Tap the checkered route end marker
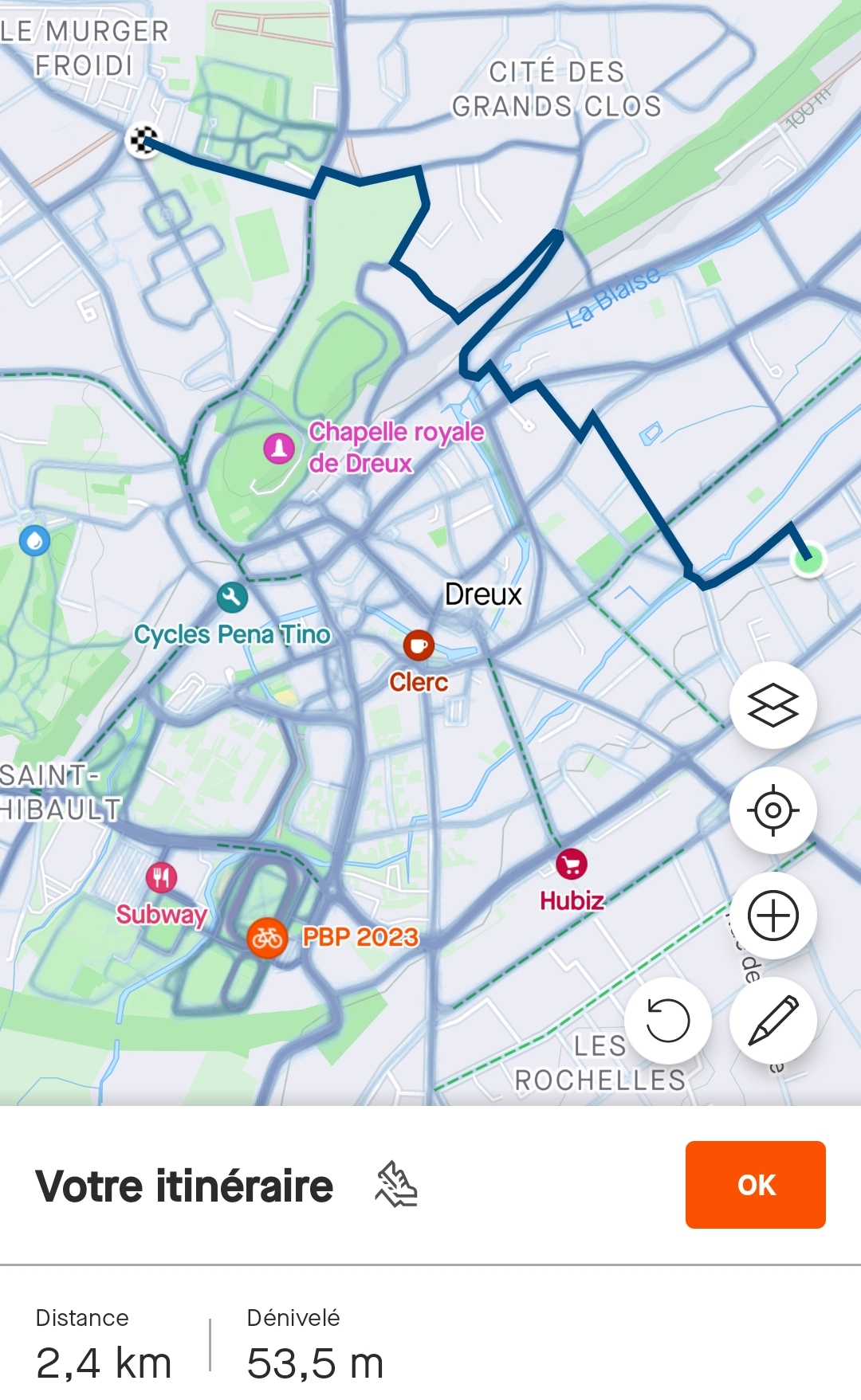861x1400 pixels. pos(143,141)
